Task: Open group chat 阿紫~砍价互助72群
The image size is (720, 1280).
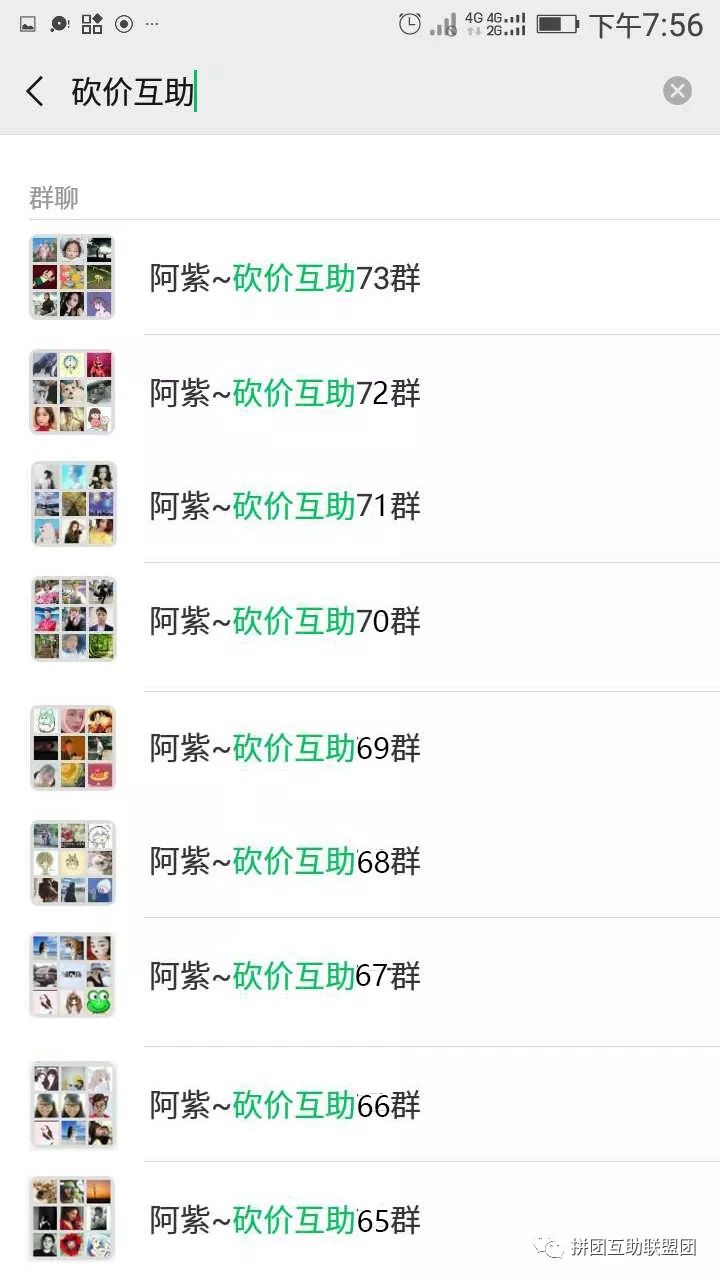Action: point(360,392)
